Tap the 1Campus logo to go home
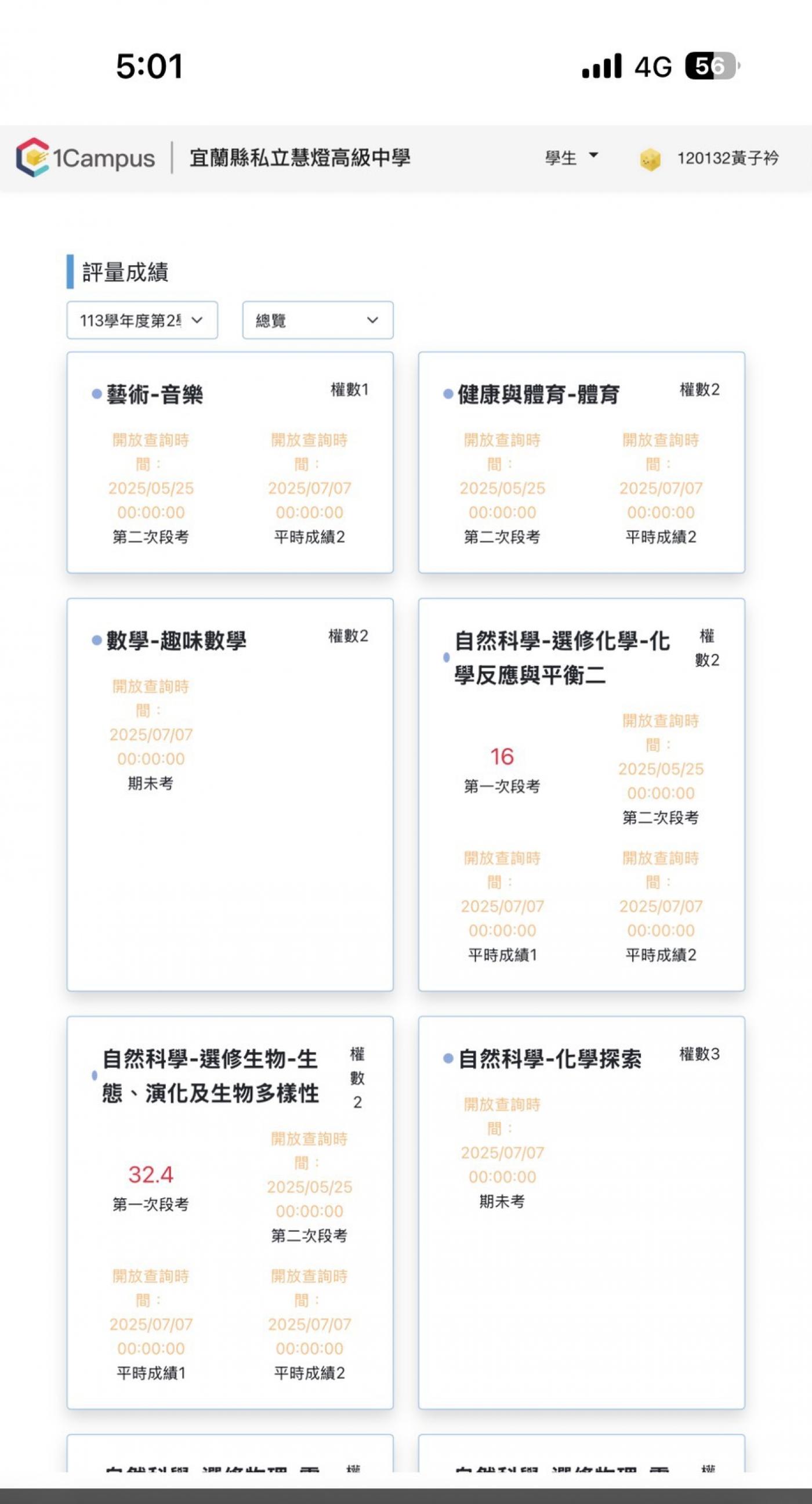This screenshot has width=812, height=1504. (x=86, y=158)
